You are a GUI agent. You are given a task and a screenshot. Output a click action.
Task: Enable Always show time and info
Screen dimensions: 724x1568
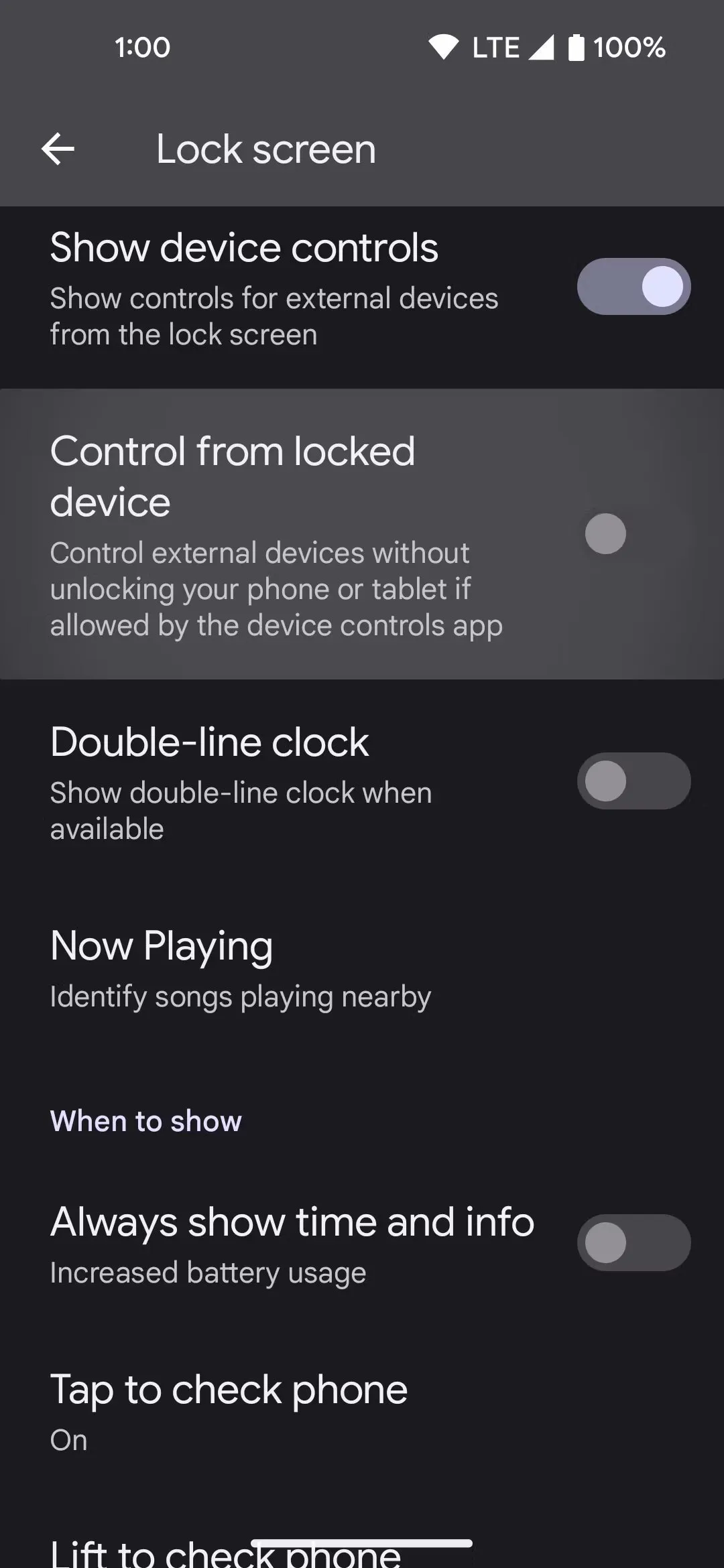coord(633,1242)
